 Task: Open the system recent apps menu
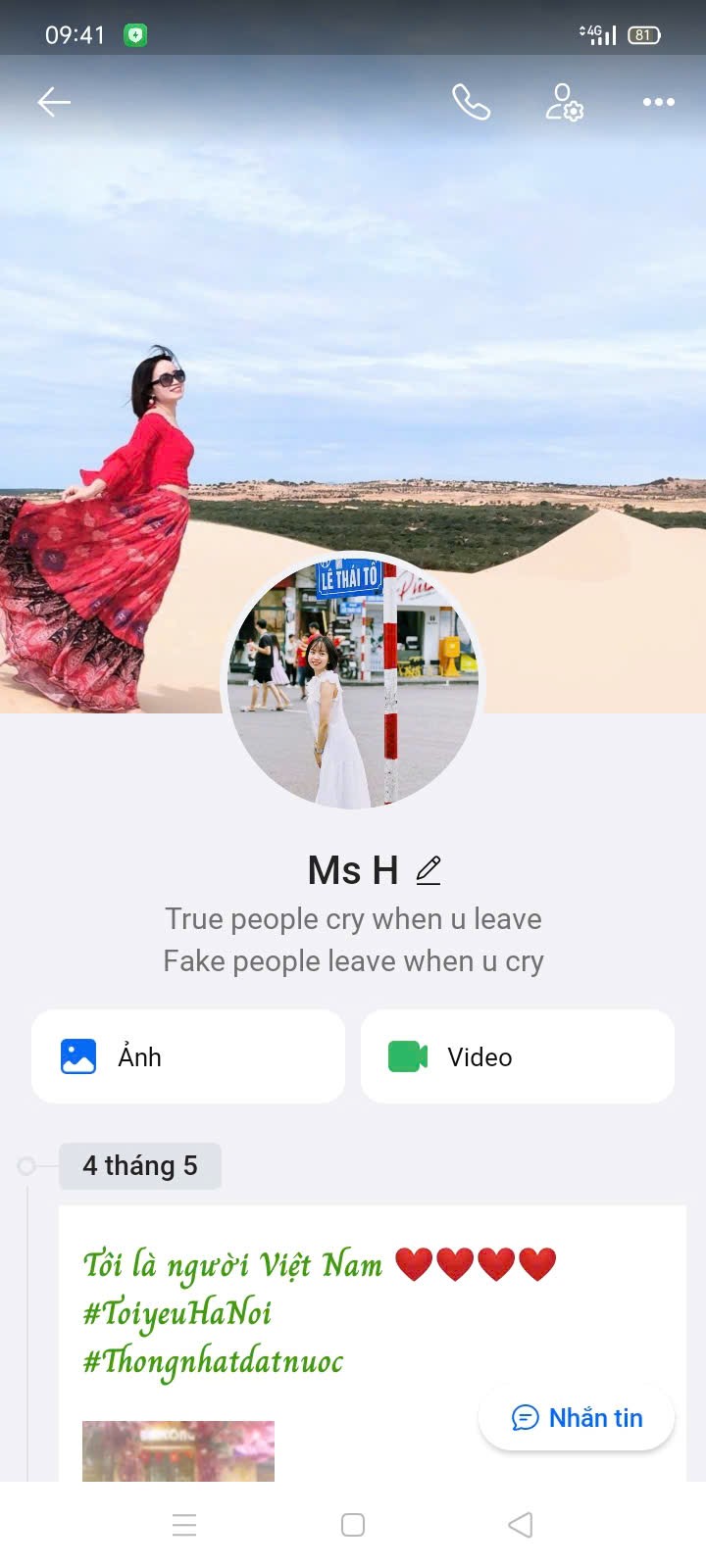(184, 1525)
